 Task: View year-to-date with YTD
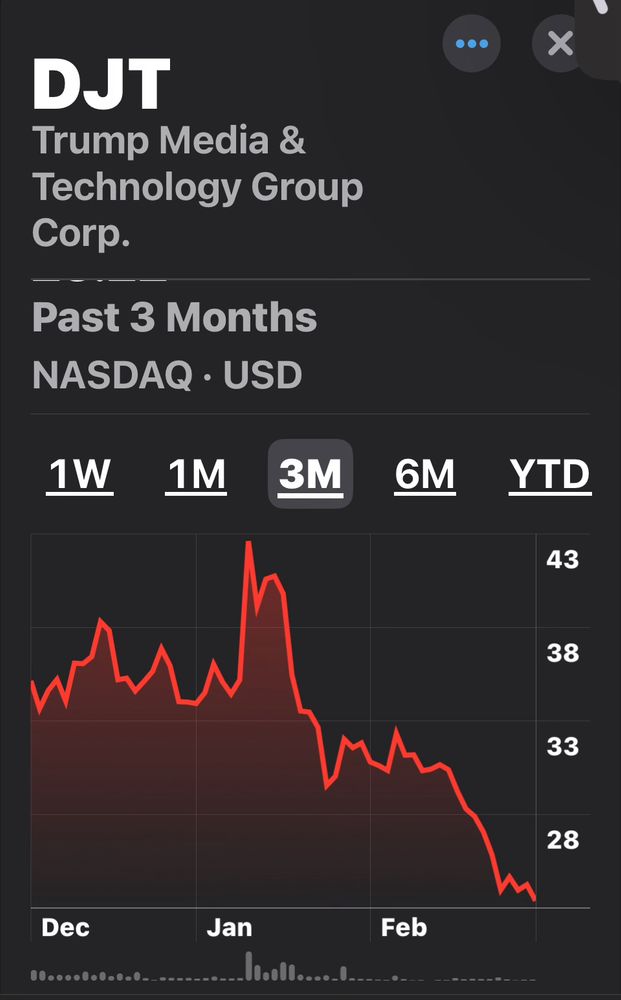(549, 474)
